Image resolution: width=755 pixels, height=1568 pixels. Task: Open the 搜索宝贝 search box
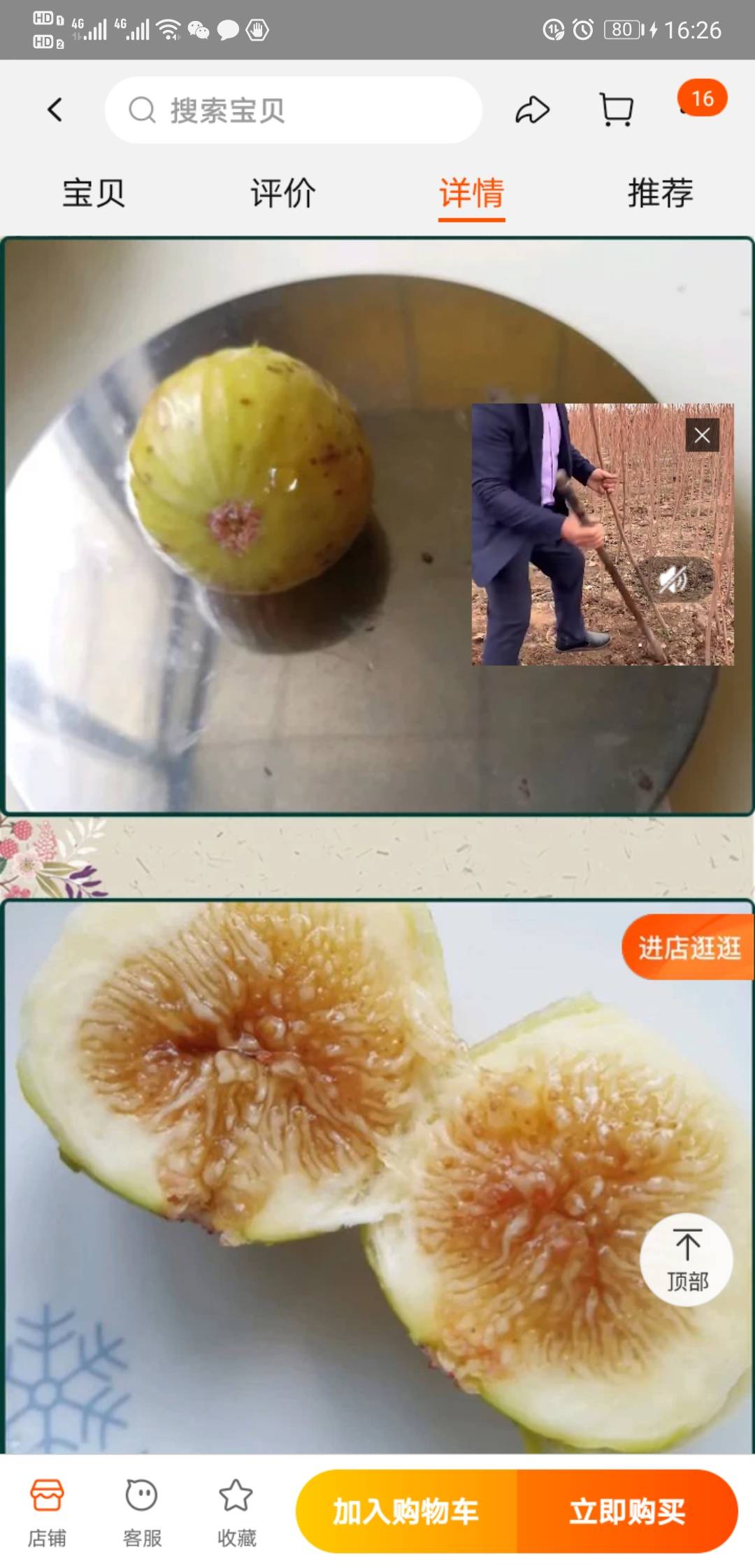pyautogui.click(x=293, y=110)
